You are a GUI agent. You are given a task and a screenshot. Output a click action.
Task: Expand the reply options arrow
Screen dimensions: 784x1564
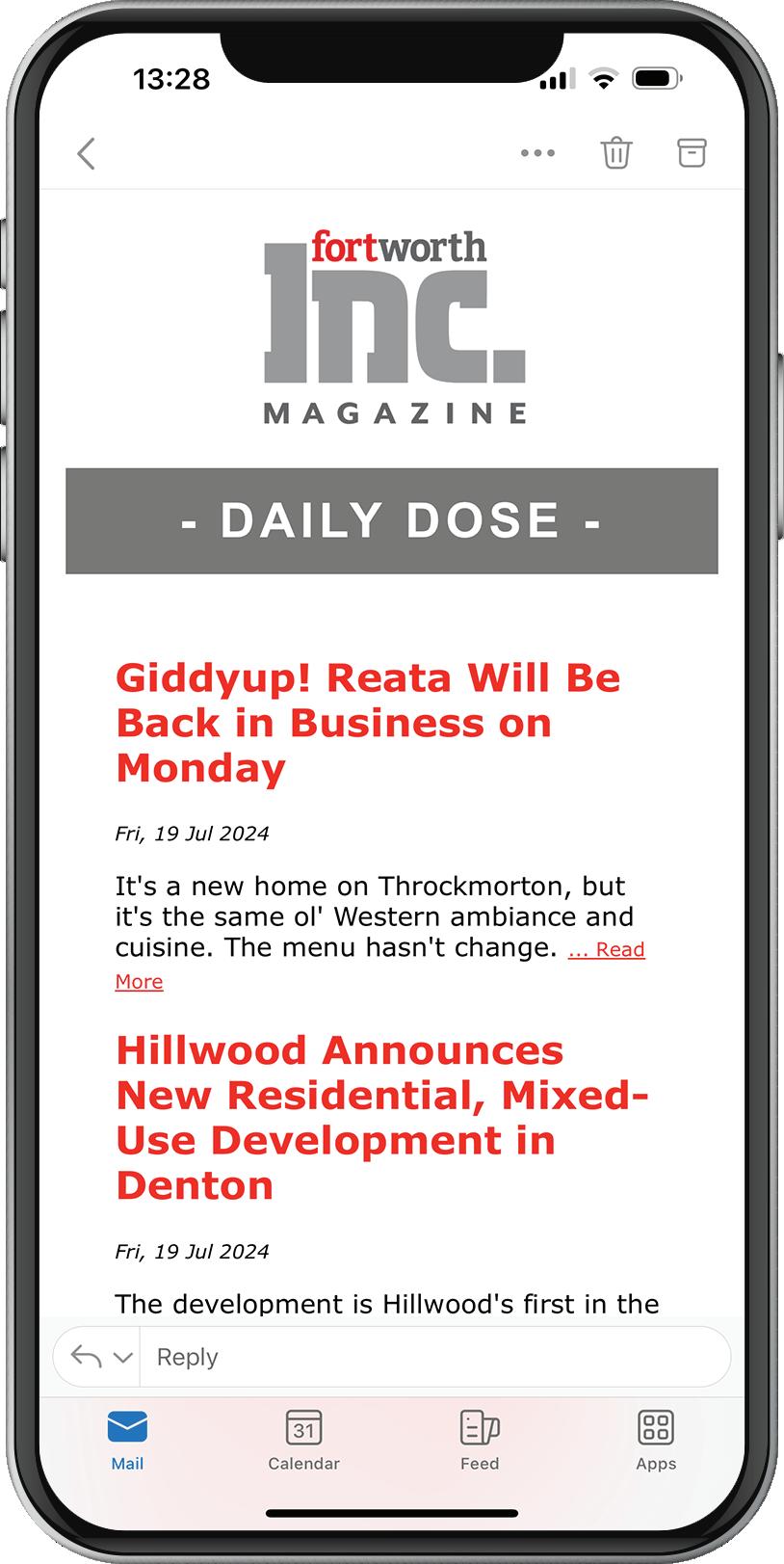122,1357
